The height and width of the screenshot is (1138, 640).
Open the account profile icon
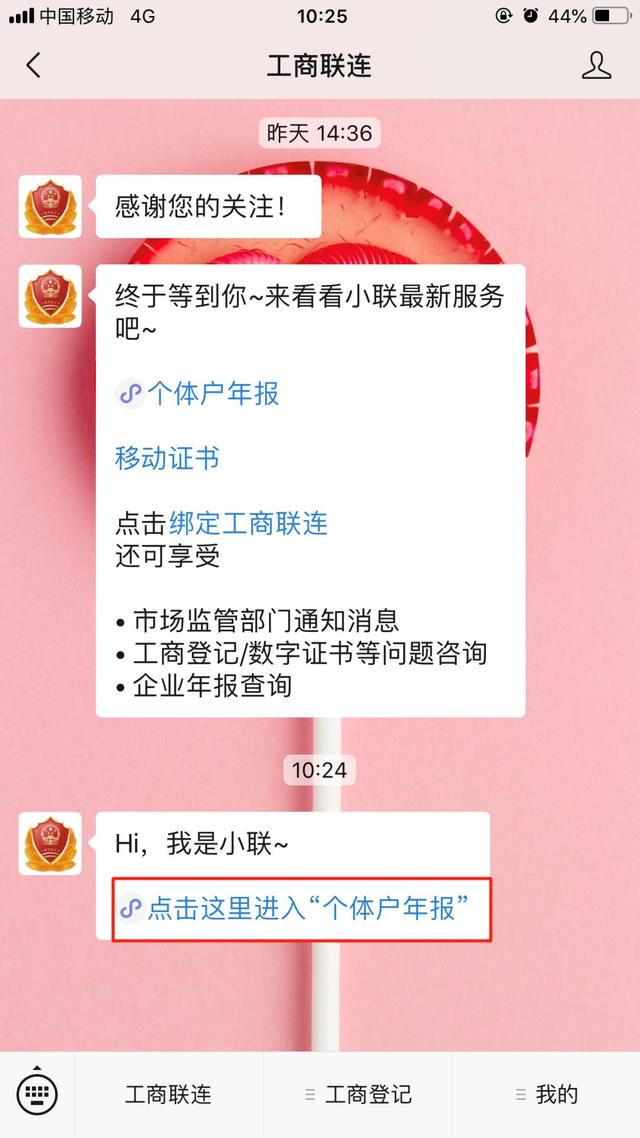click(x=596, y=66)
